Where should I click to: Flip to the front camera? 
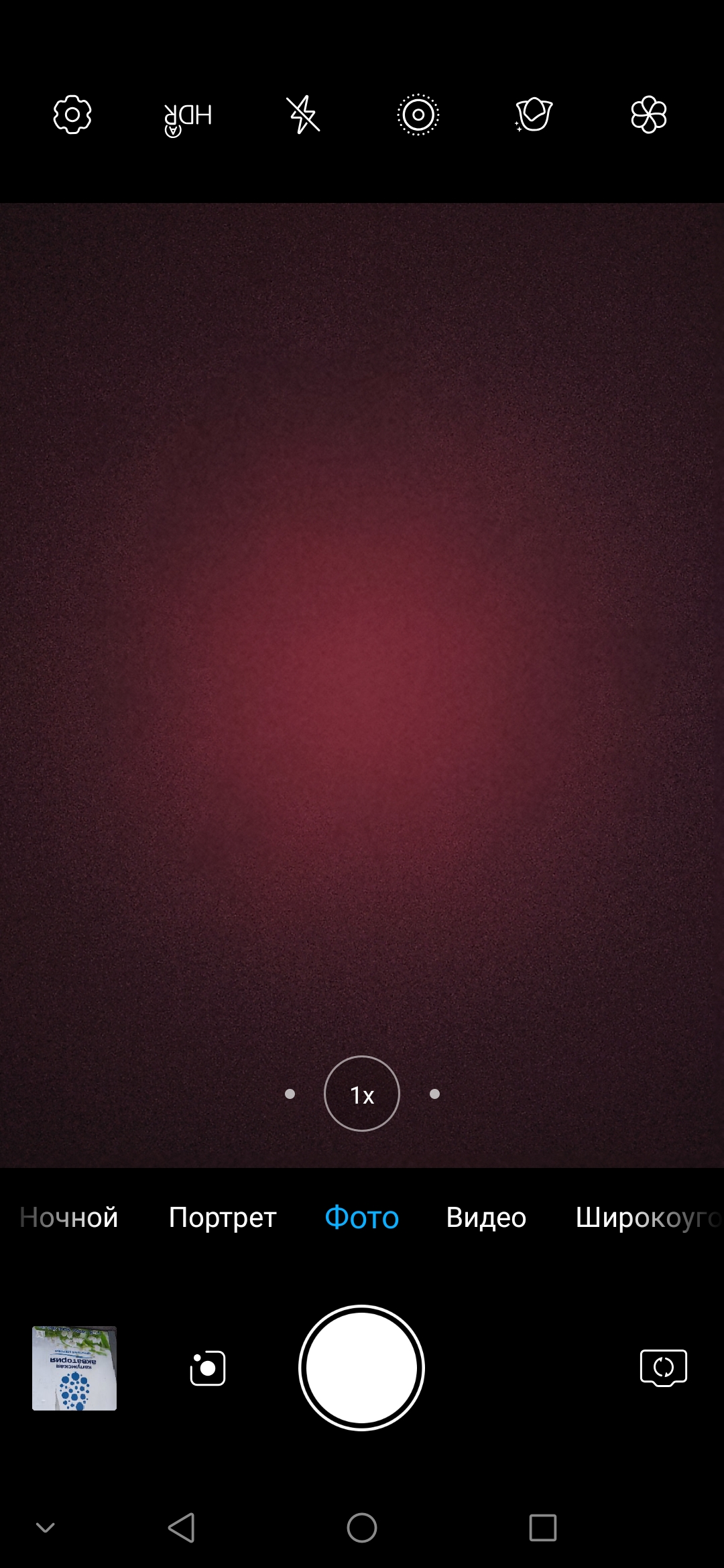tap(663, 1368)
